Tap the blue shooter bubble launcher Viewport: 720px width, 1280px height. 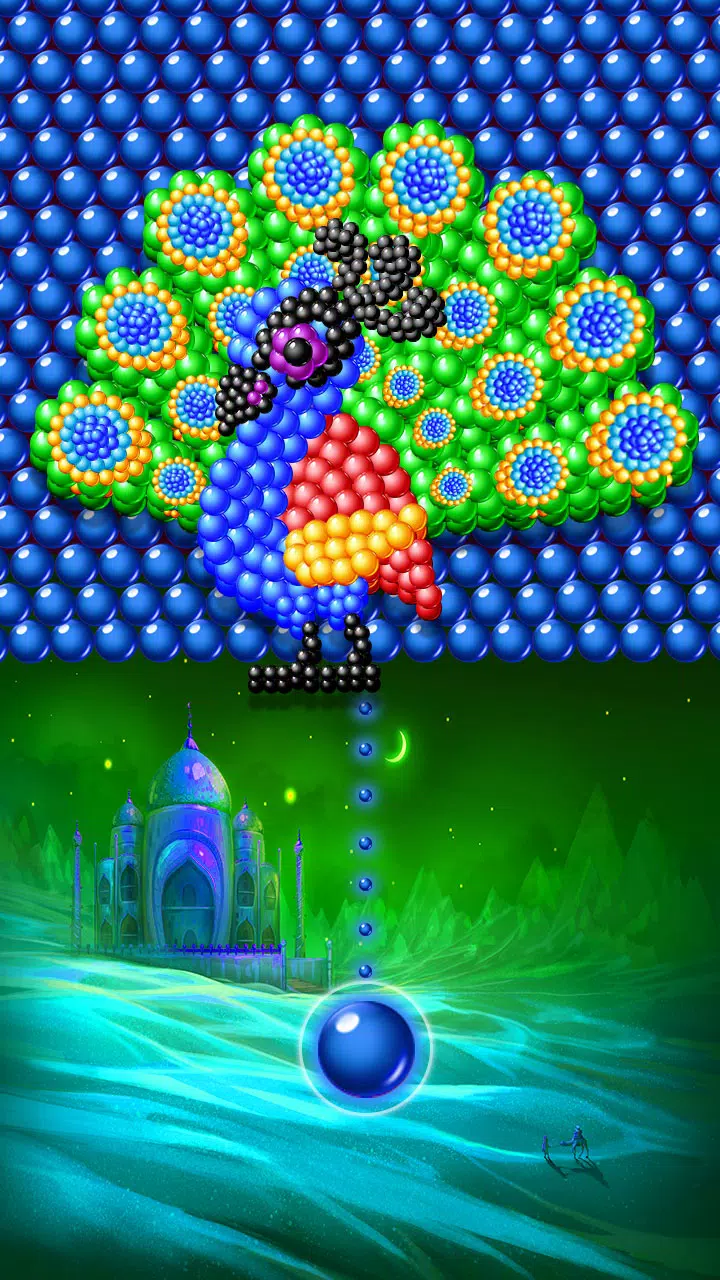click(366, 1047)
